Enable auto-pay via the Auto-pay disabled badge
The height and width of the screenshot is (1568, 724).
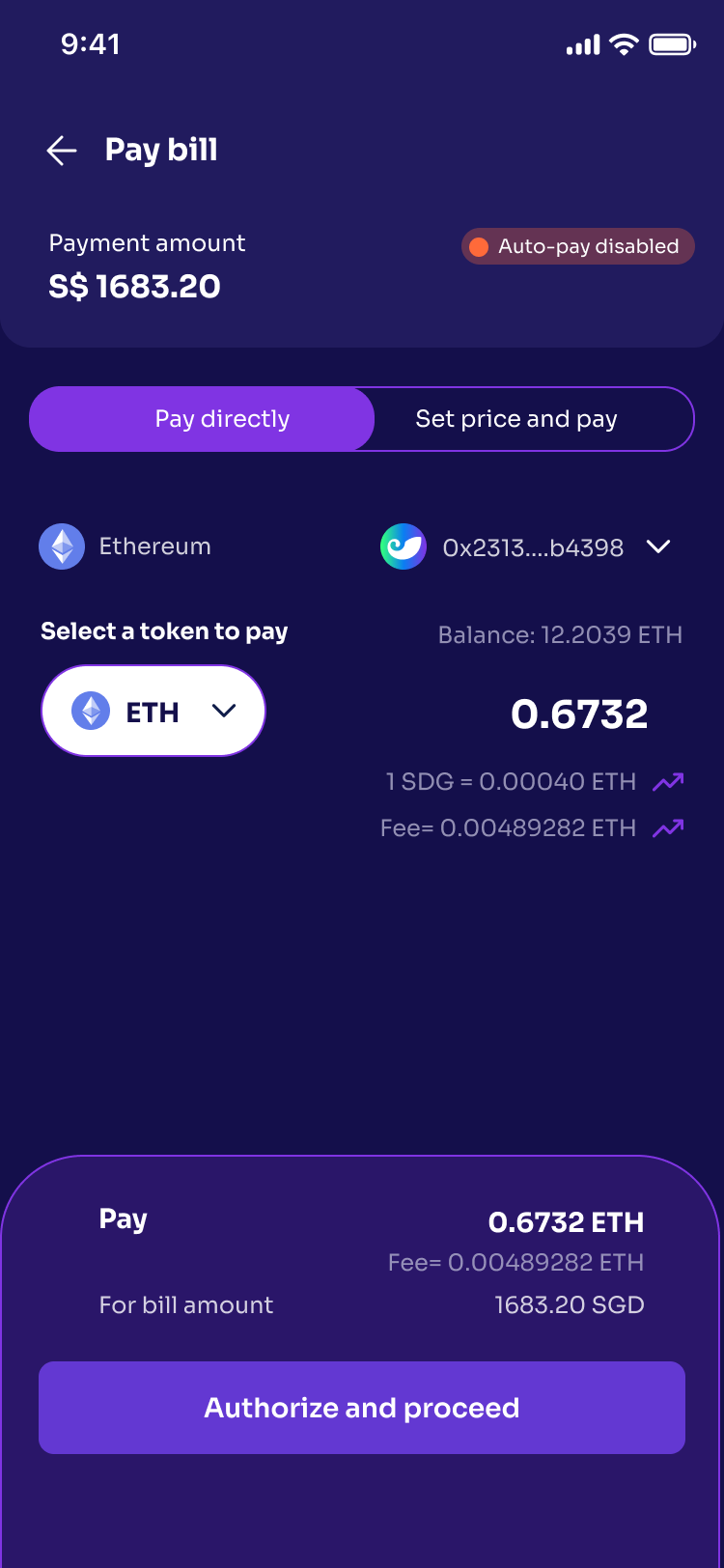click(576, 245)
